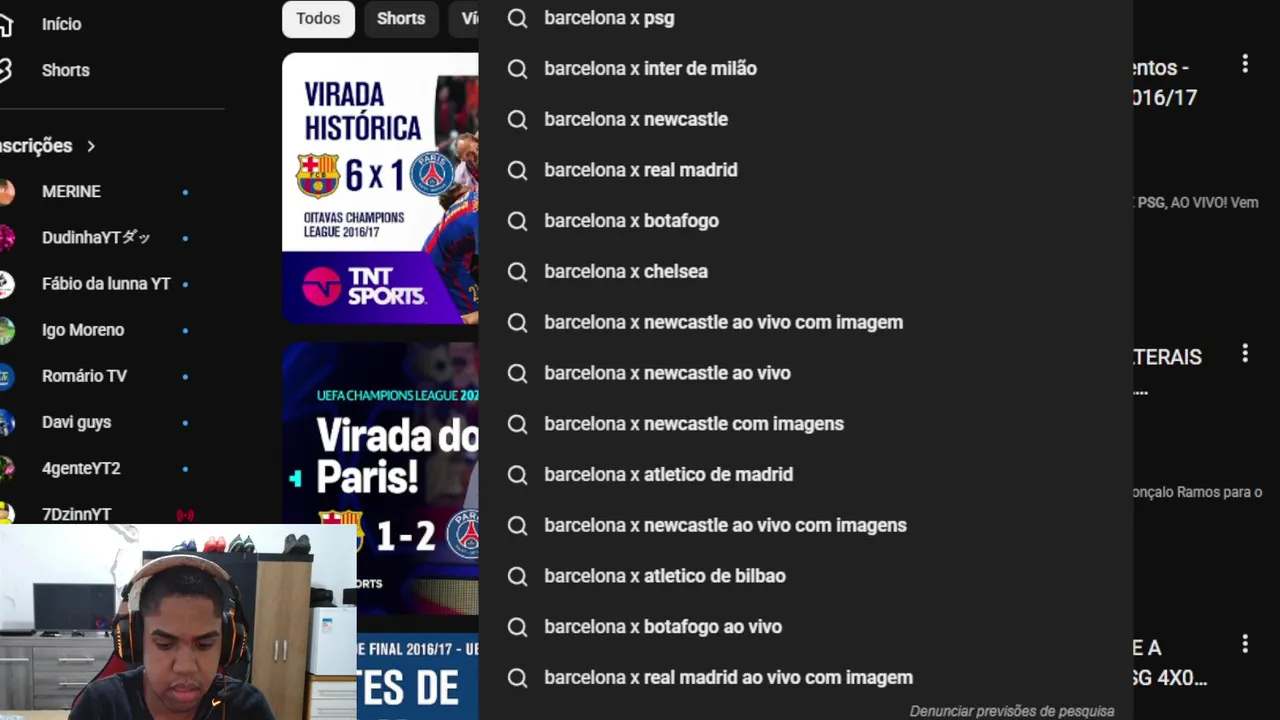The height and width of the screenshot is (720, 1280).
Task: Select the Shorts filter chip
Action: [400, 19]
